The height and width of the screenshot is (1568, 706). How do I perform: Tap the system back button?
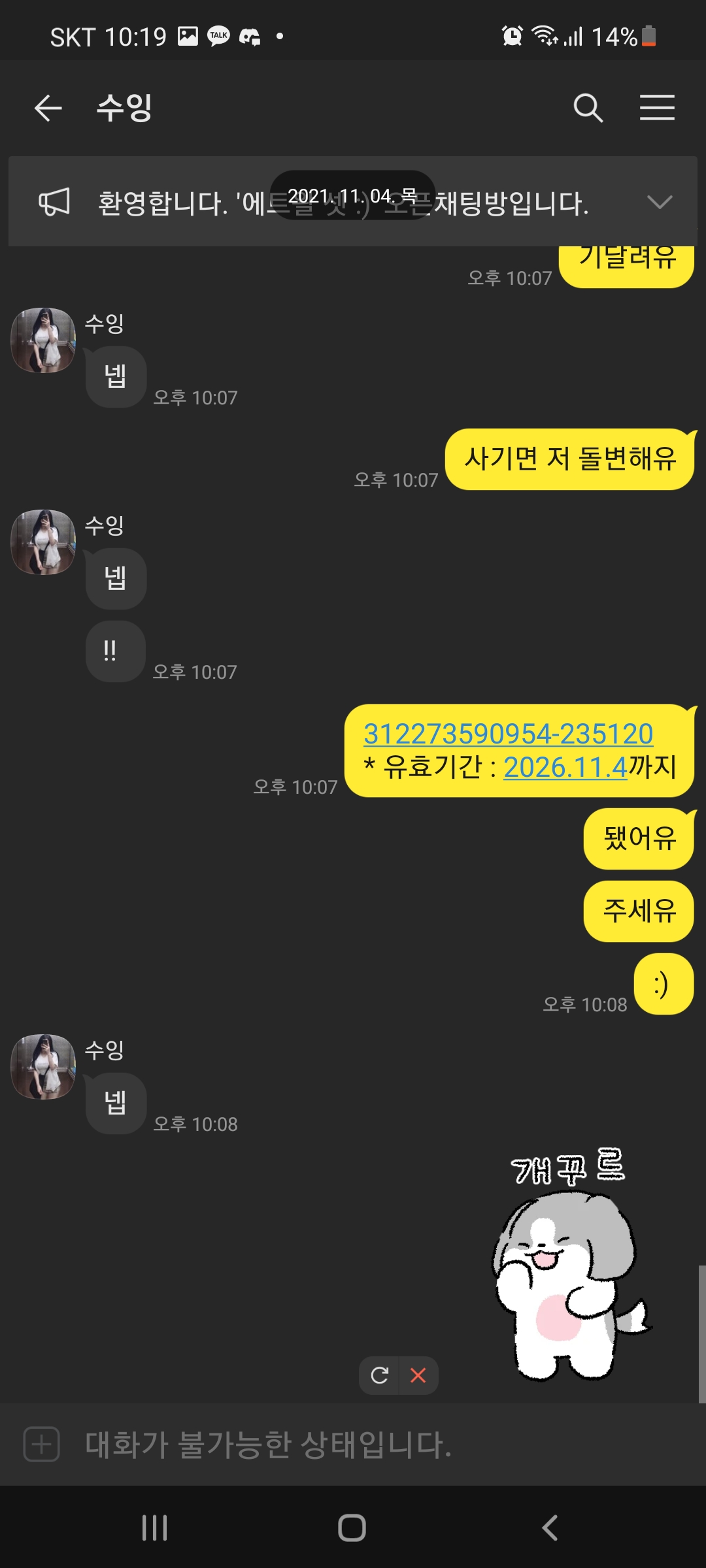pyautogui.click(x=550, y=1527)
